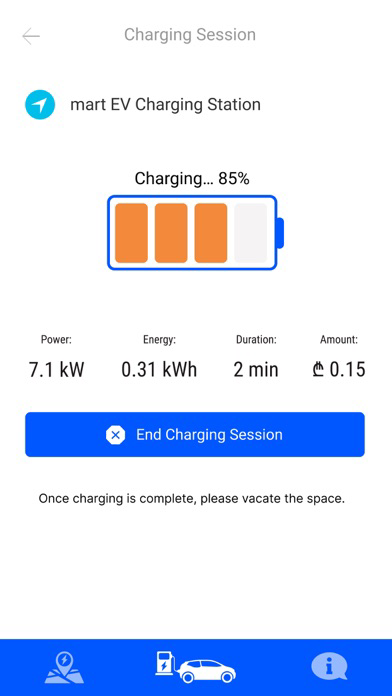Open the info chat tab

(x=329, y=667)
